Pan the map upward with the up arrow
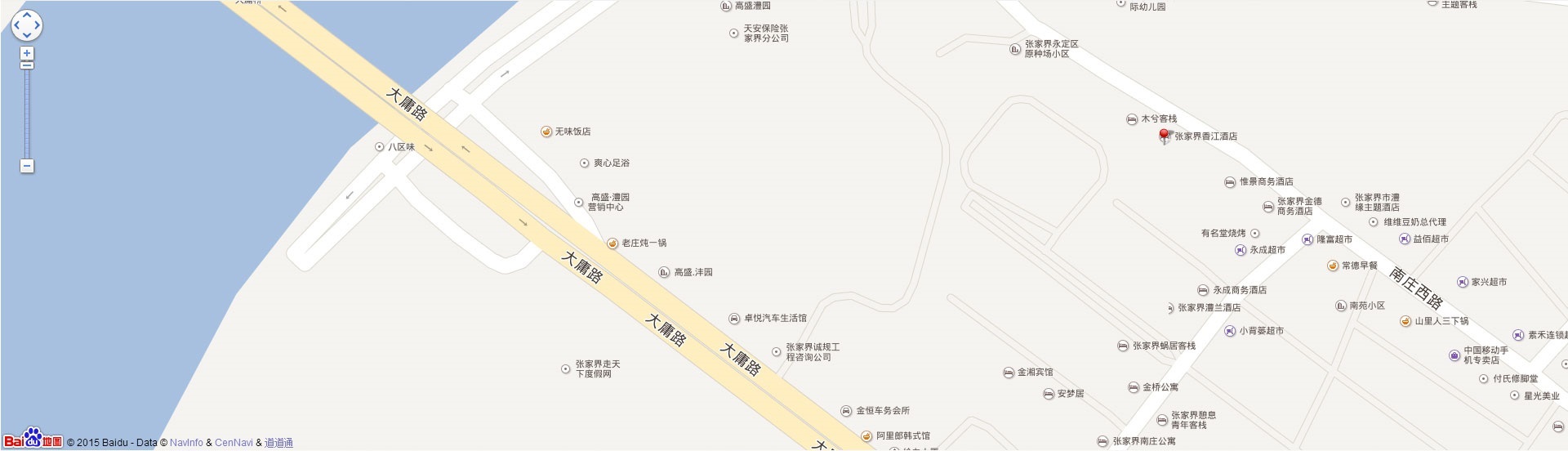The width and height of the screenshot is (1568, 451). point(27,16)
